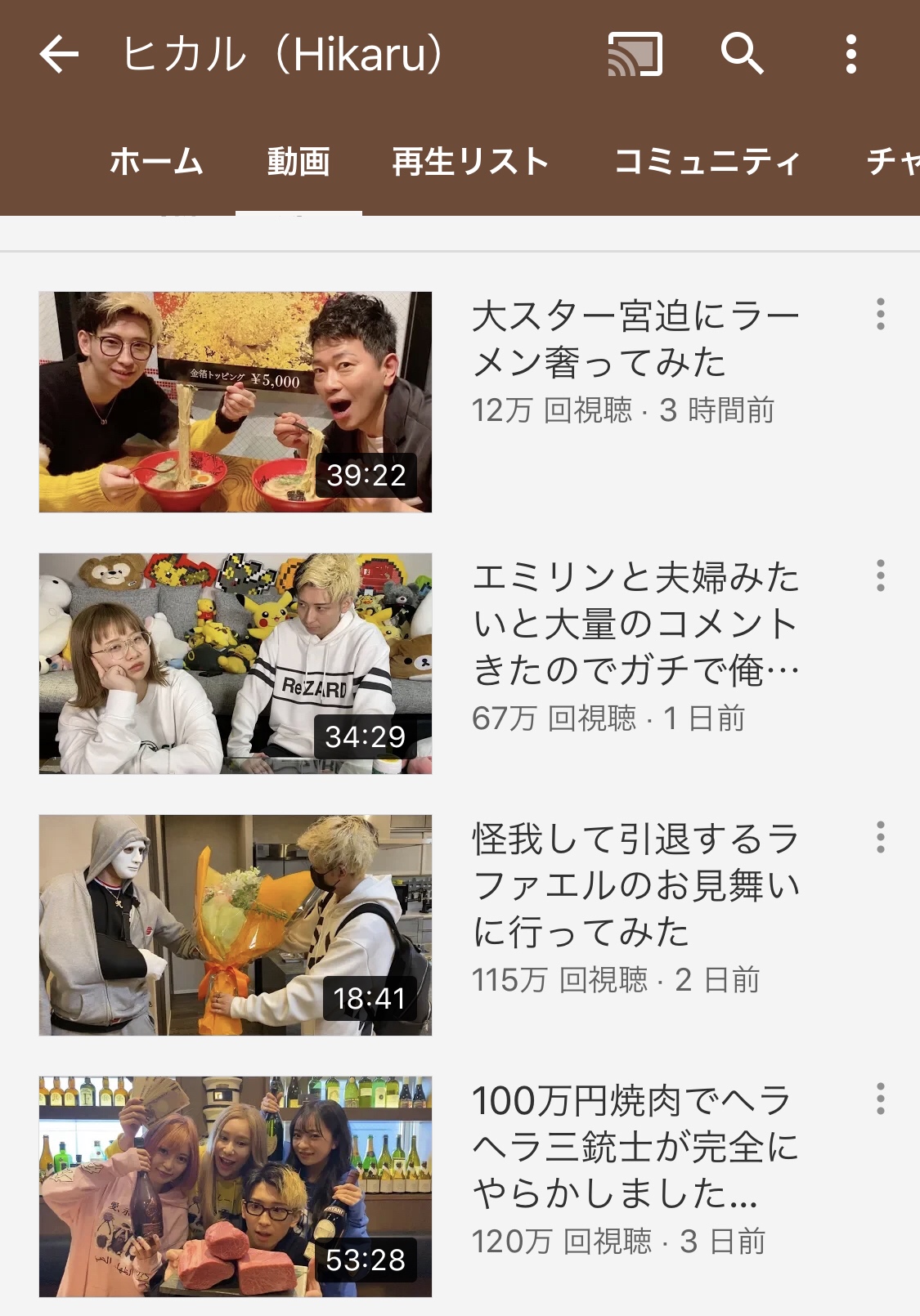Select the 動画 tab

(x=298, y=161)
